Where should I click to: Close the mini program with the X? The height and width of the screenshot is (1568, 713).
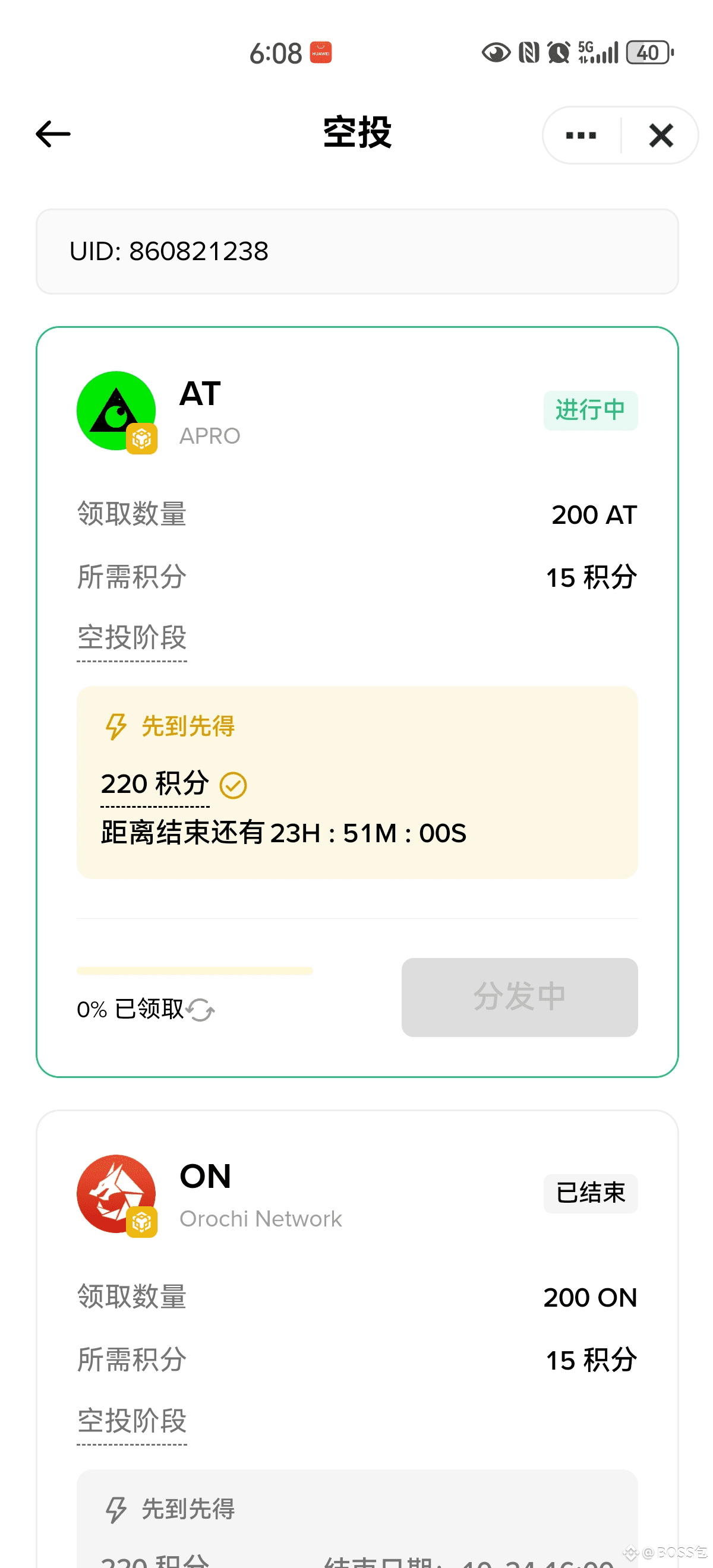point(661,135)
